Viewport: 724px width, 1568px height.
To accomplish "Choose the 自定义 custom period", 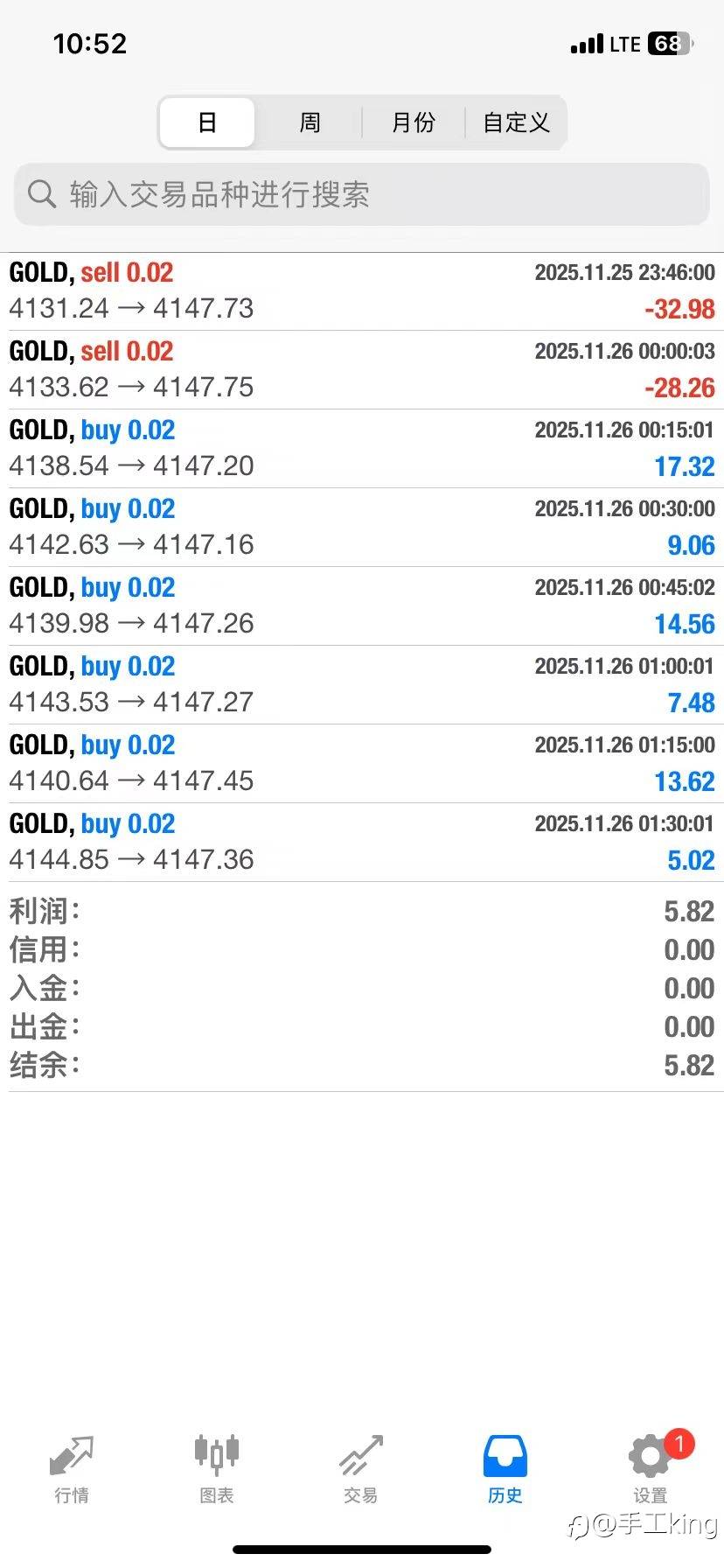I will pos(516,122).
